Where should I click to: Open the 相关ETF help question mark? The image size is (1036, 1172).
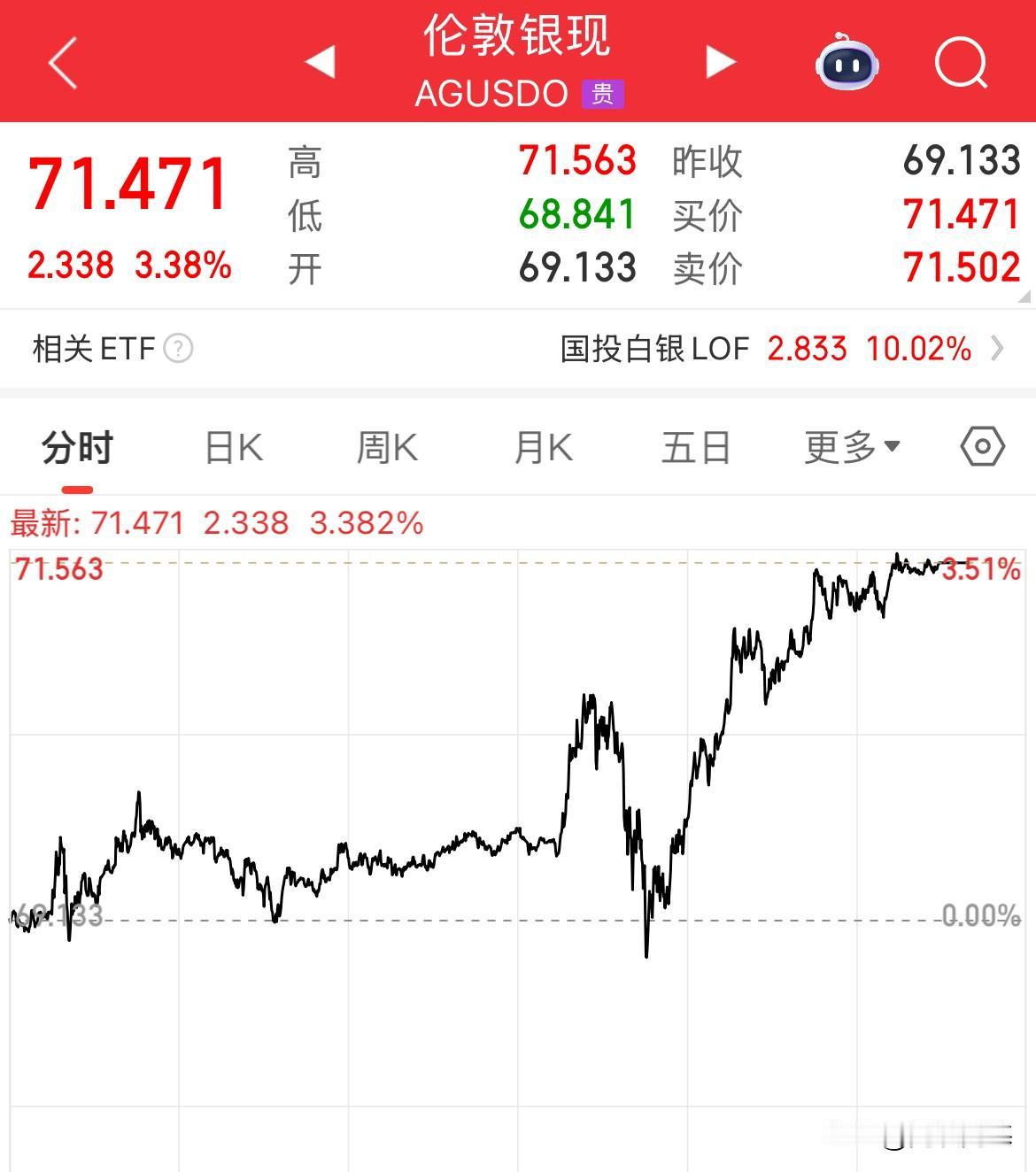coord(179,349)
